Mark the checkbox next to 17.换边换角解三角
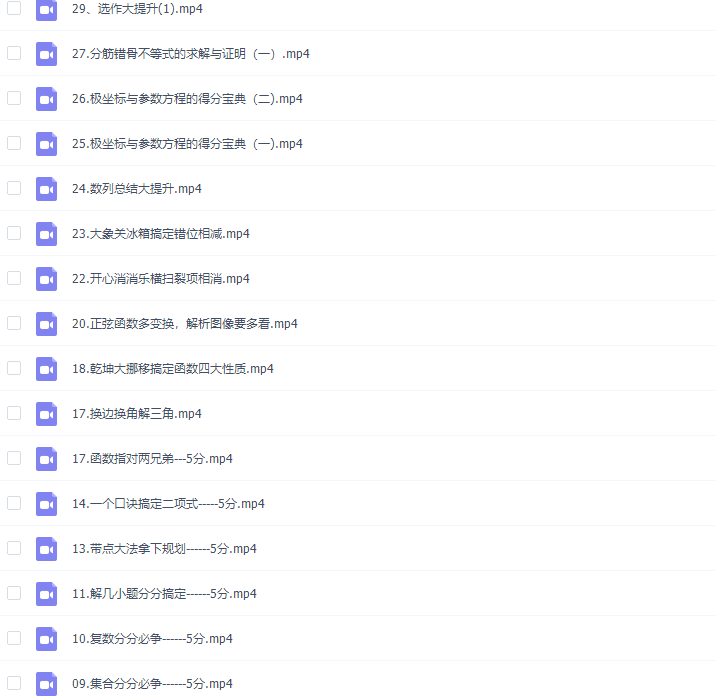The width and height of the screenshot is (716, 696). pyautogui.click(x=14, y=413)
